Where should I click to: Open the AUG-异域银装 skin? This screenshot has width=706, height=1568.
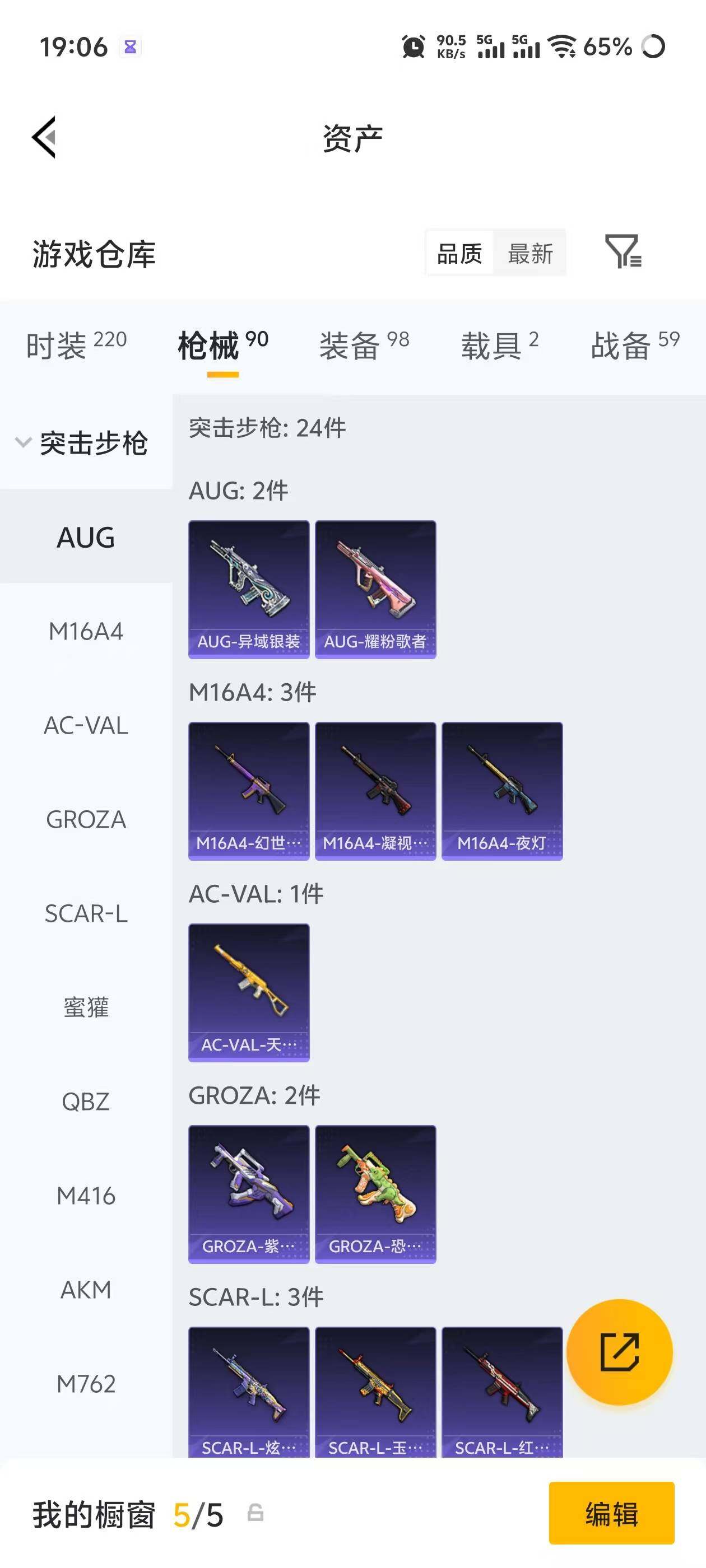pyautogui.click(x=249, y=589)
